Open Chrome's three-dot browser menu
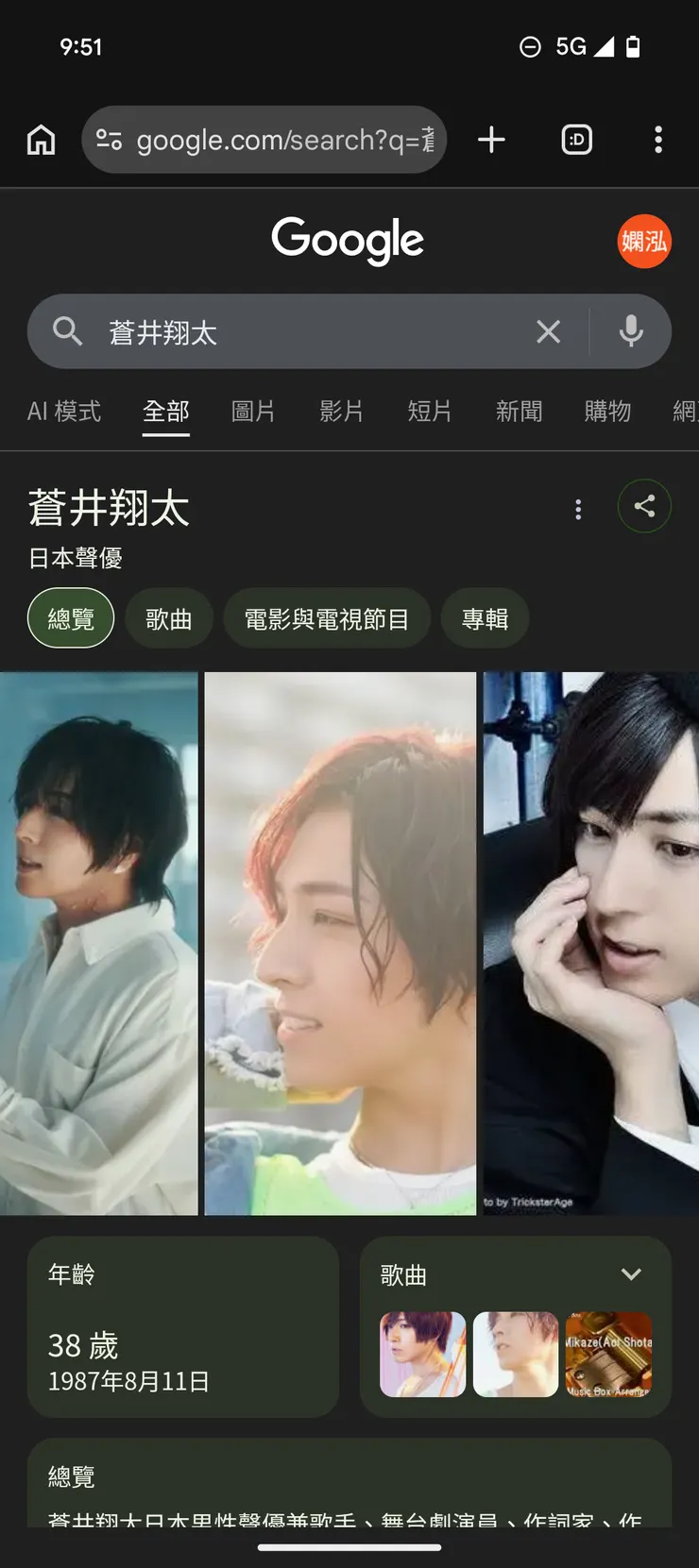The width and height of the screenshot is (699, 1568). click(657, 140)
